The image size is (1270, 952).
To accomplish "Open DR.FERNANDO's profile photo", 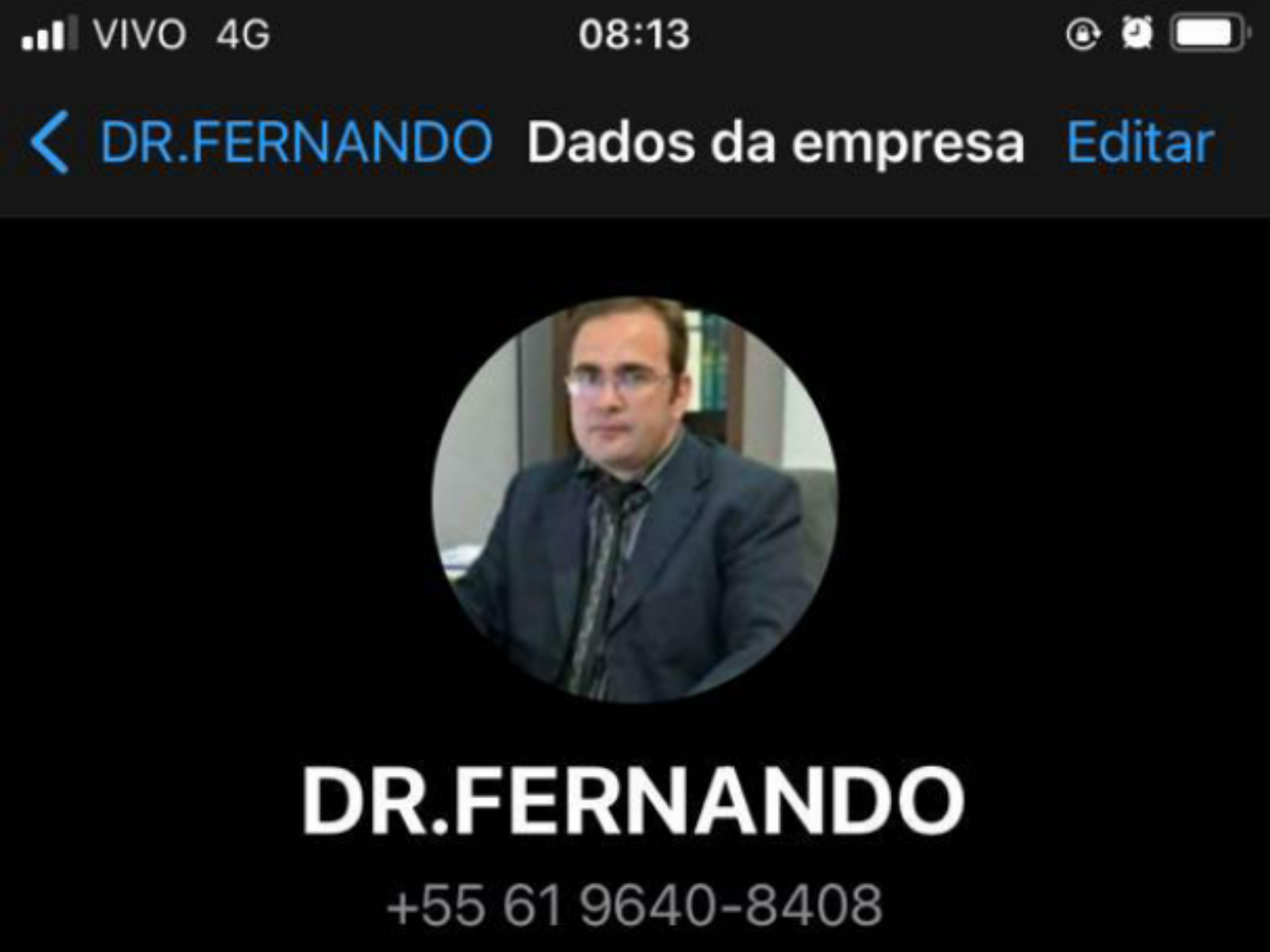I will (x=635, y=499).
